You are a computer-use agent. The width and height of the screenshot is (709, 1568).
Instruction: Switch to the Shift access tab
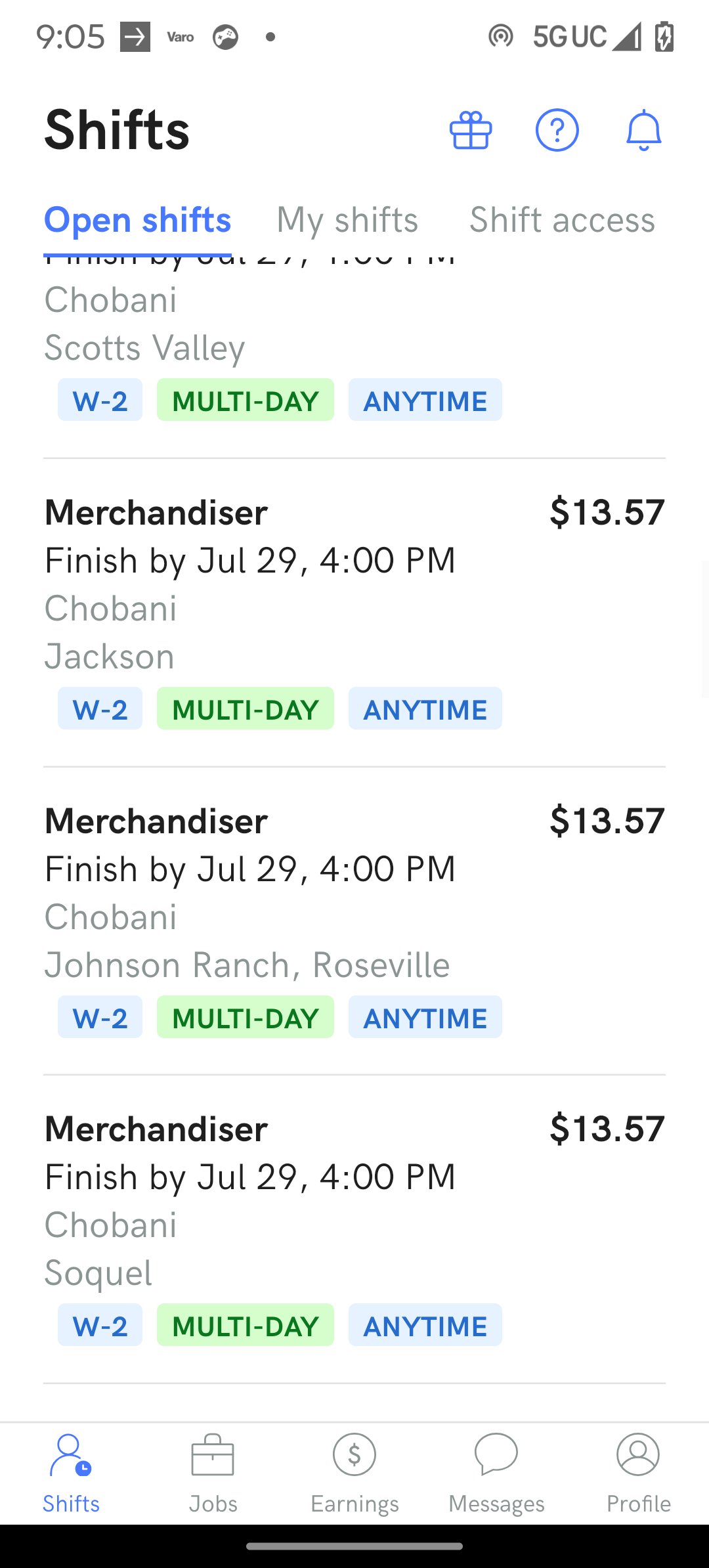(562, 220)
